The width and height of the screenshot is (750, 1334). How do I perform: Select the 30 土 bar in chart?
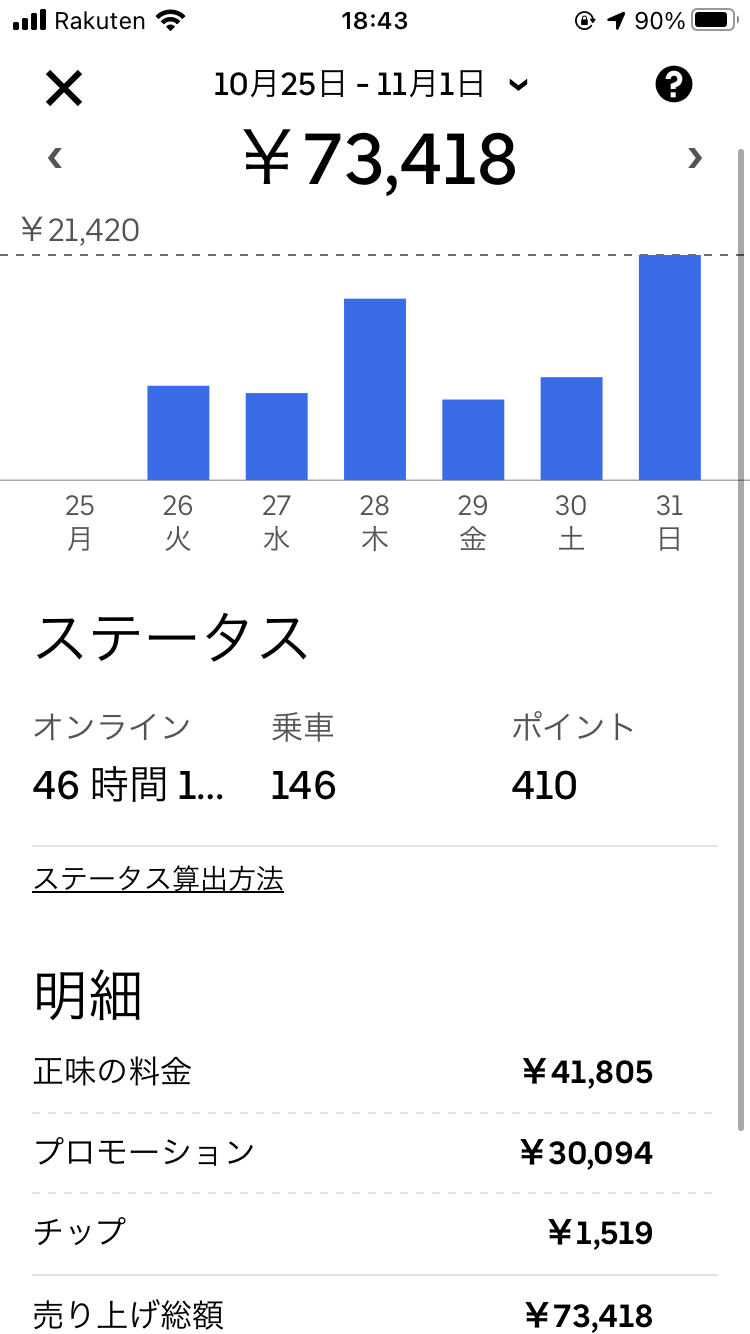point(572,429)
